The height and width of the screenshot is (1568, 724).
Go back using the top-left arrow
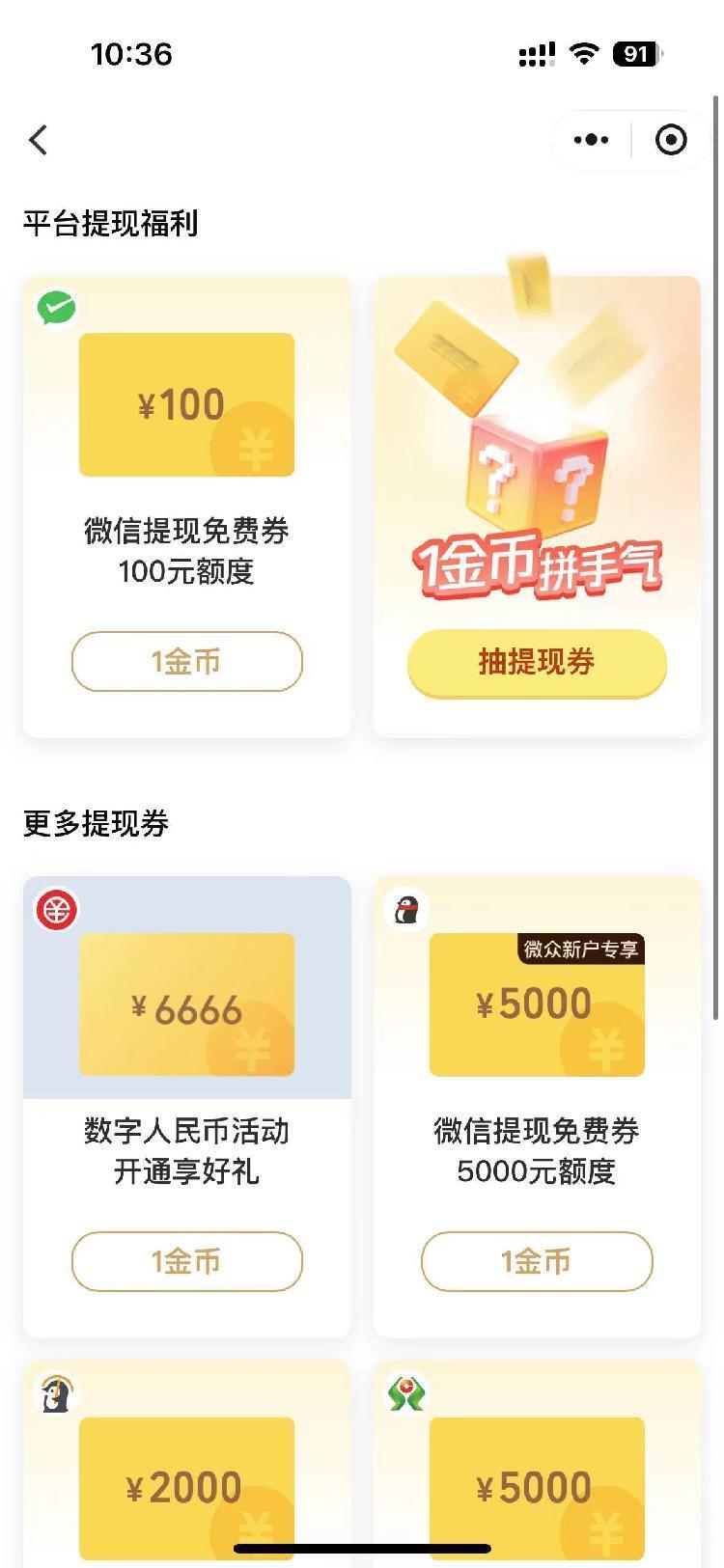coord(39,140)
